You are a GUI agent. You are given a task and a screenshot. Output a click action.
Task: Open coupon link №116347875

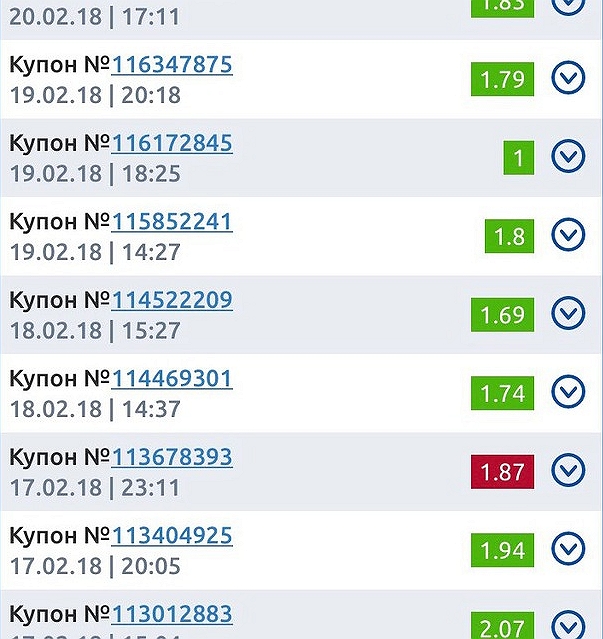pos(171,65)
